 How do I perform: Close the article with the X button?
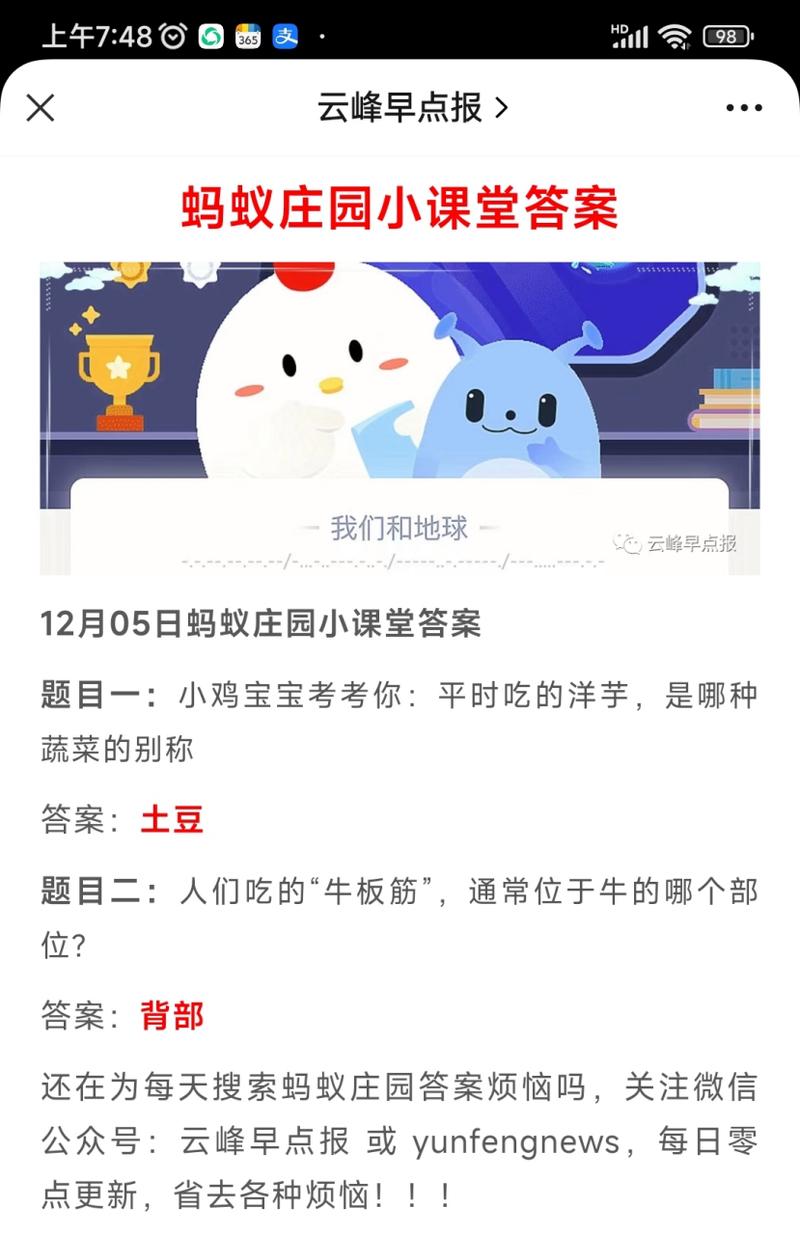pyautogui.click(x=40, y=108)
